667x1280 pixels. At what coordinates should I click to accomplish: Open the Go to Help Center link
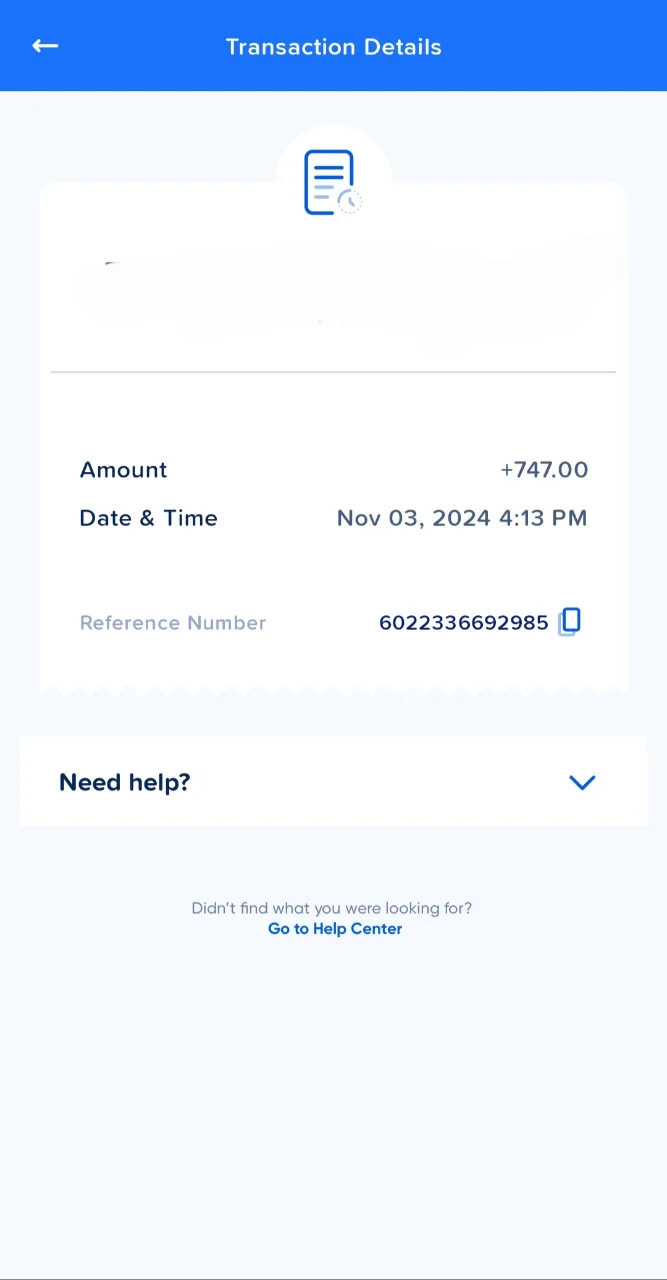pyautogui.click(x=335, y=929)
